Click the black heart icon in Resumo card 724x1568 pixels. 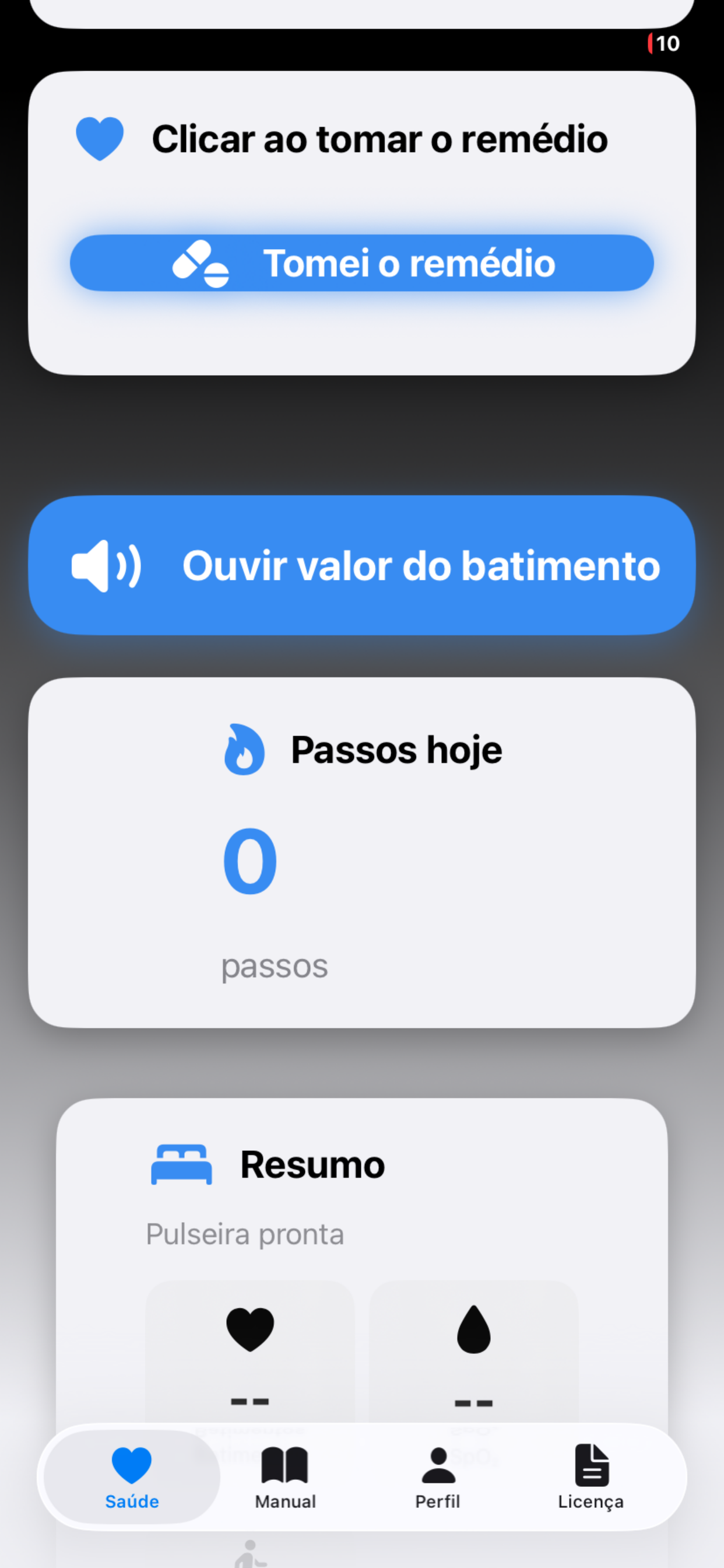coord(251,1329)
